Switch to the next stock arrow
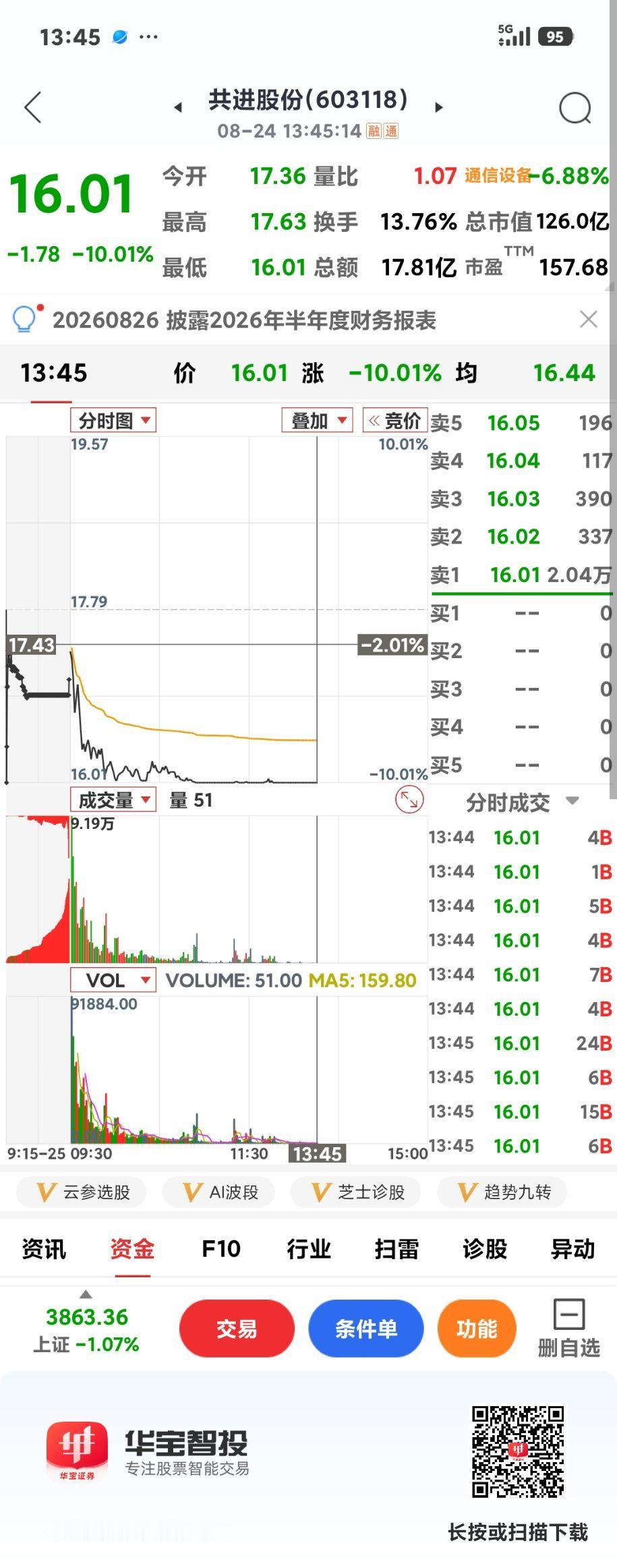Image resolution: width=617 pixels, height=1568 pixels. [x=439, y=107]
